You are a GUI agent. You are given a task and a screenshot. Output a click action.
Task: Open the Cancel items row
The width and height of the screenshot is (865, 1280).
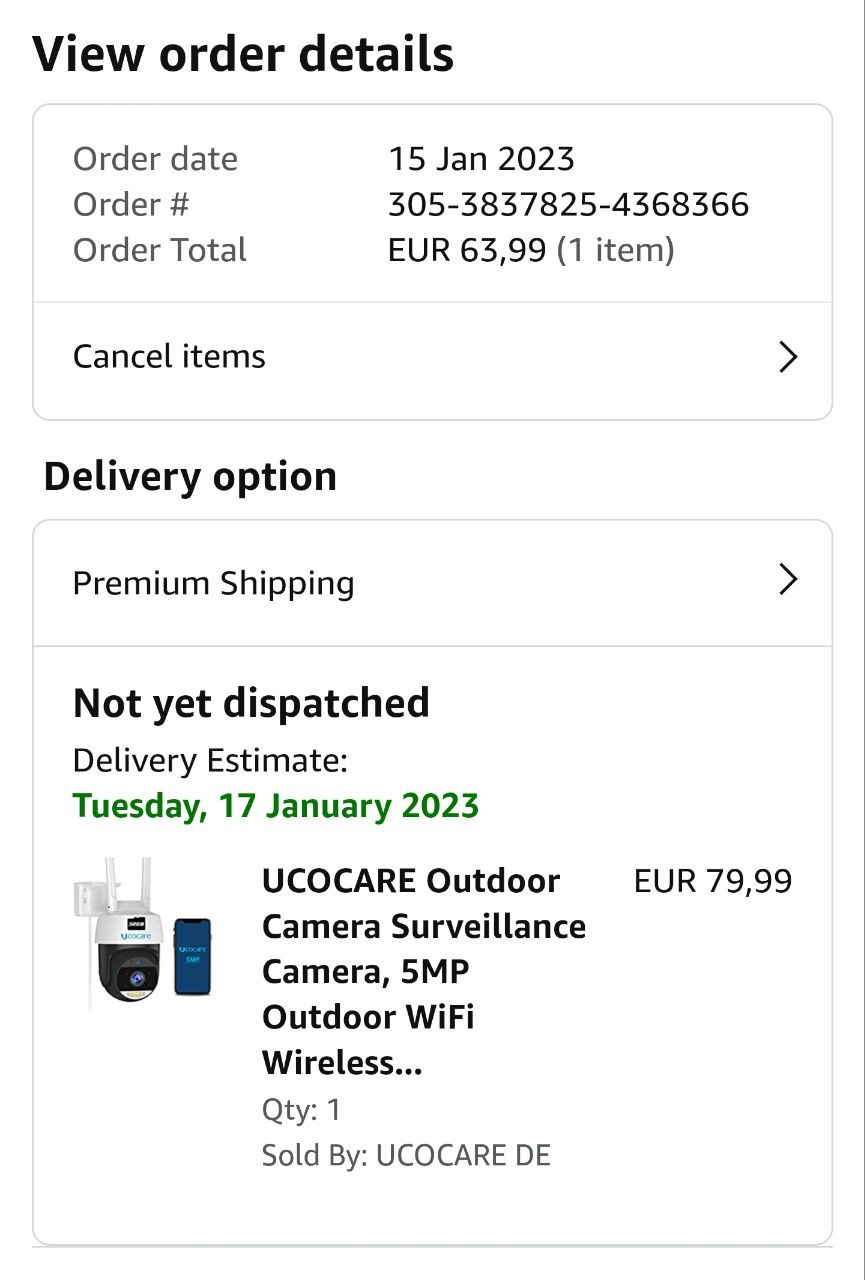[432, 357]
